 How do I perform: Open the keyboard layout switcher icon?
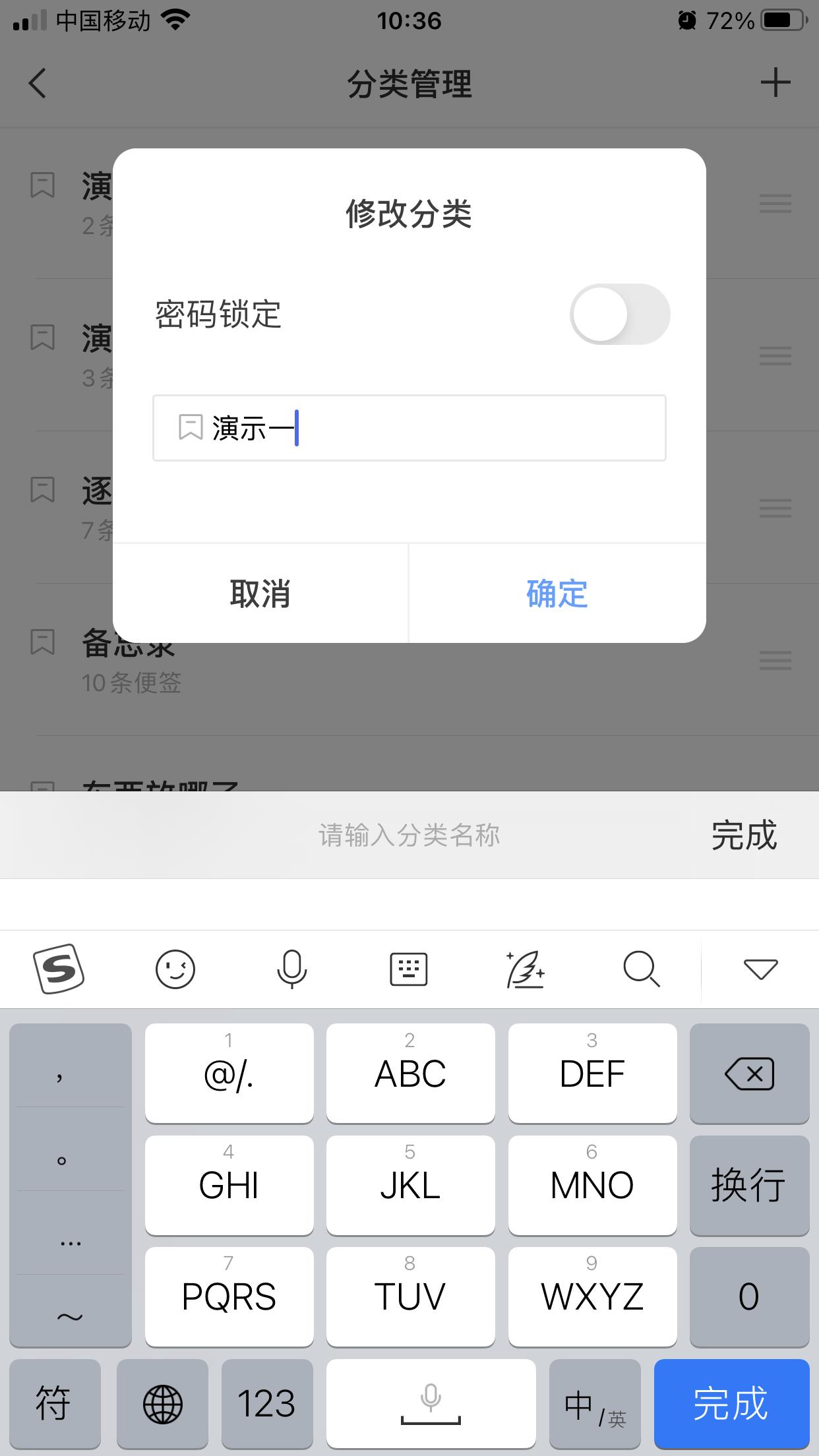click(x=409, y=969)
